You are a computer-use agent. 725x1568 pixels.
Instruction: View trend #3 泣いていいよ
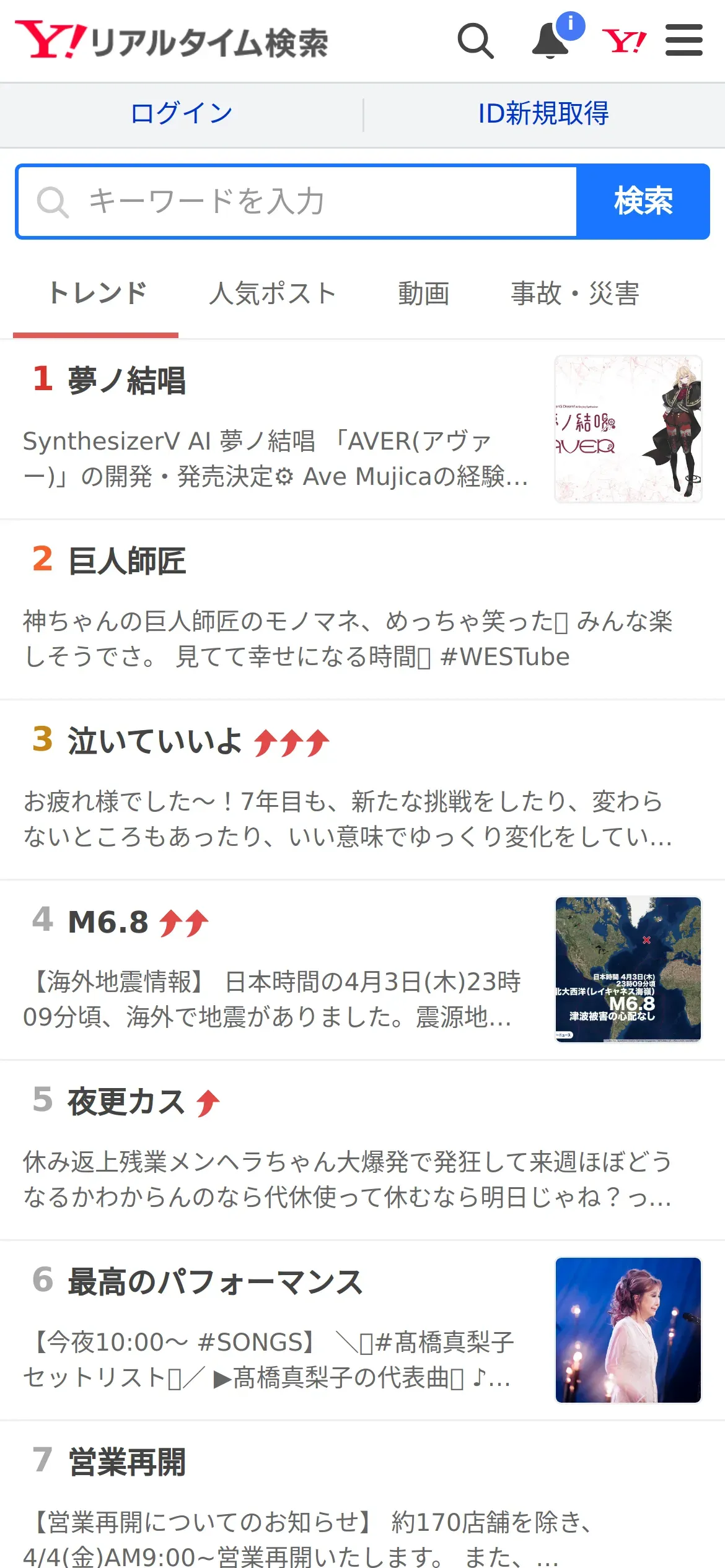(362, 790)
